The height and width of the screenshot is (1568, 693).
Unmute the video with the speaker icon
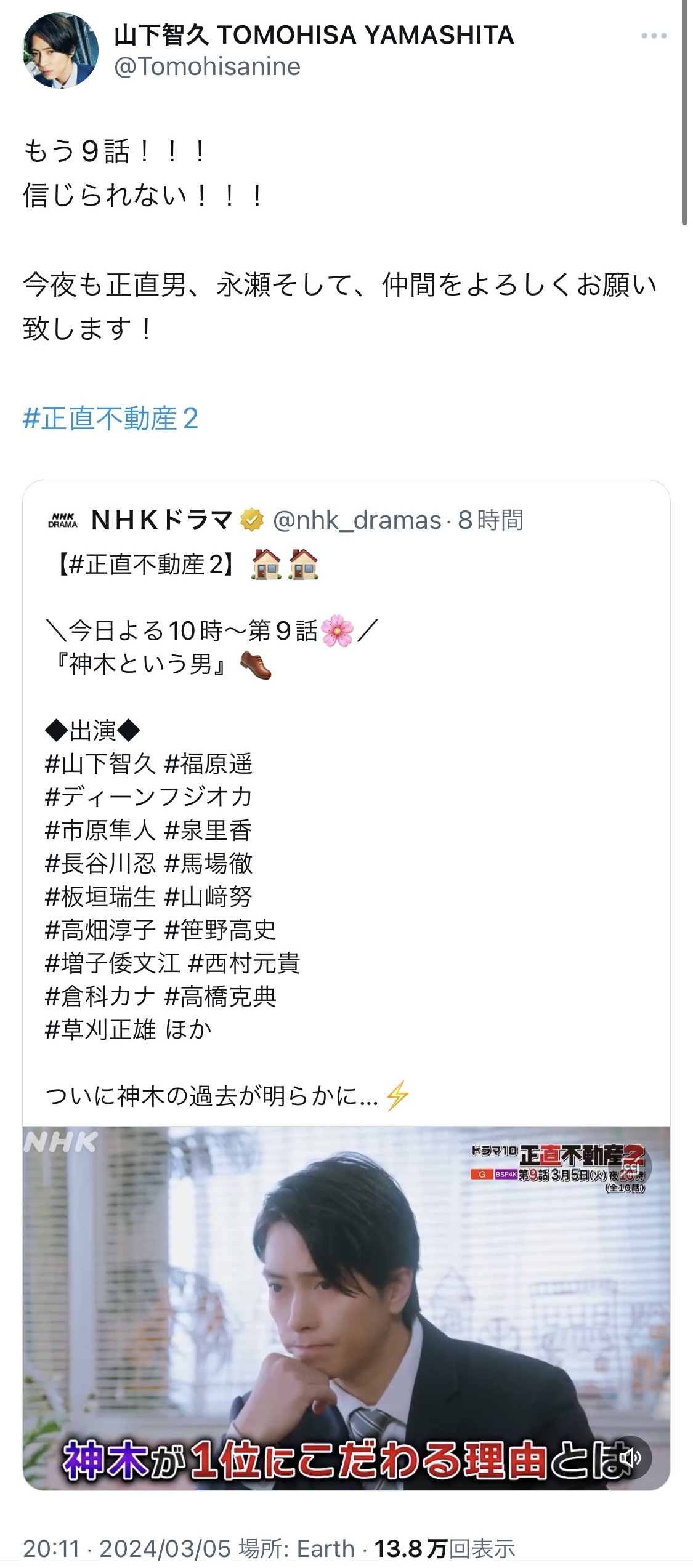[x=630, y=1457]
